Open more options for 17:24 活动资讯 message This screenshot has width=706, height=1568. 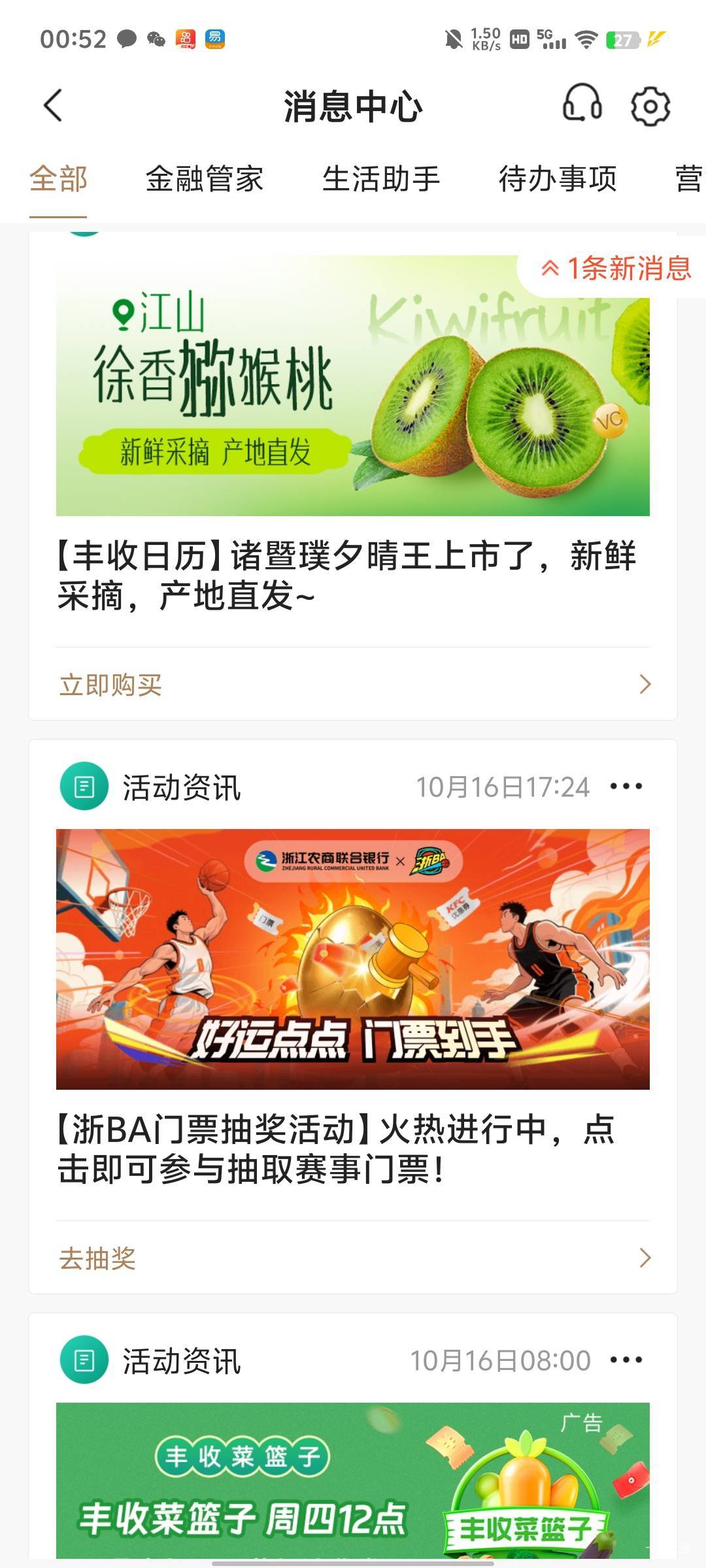point(626,786)
